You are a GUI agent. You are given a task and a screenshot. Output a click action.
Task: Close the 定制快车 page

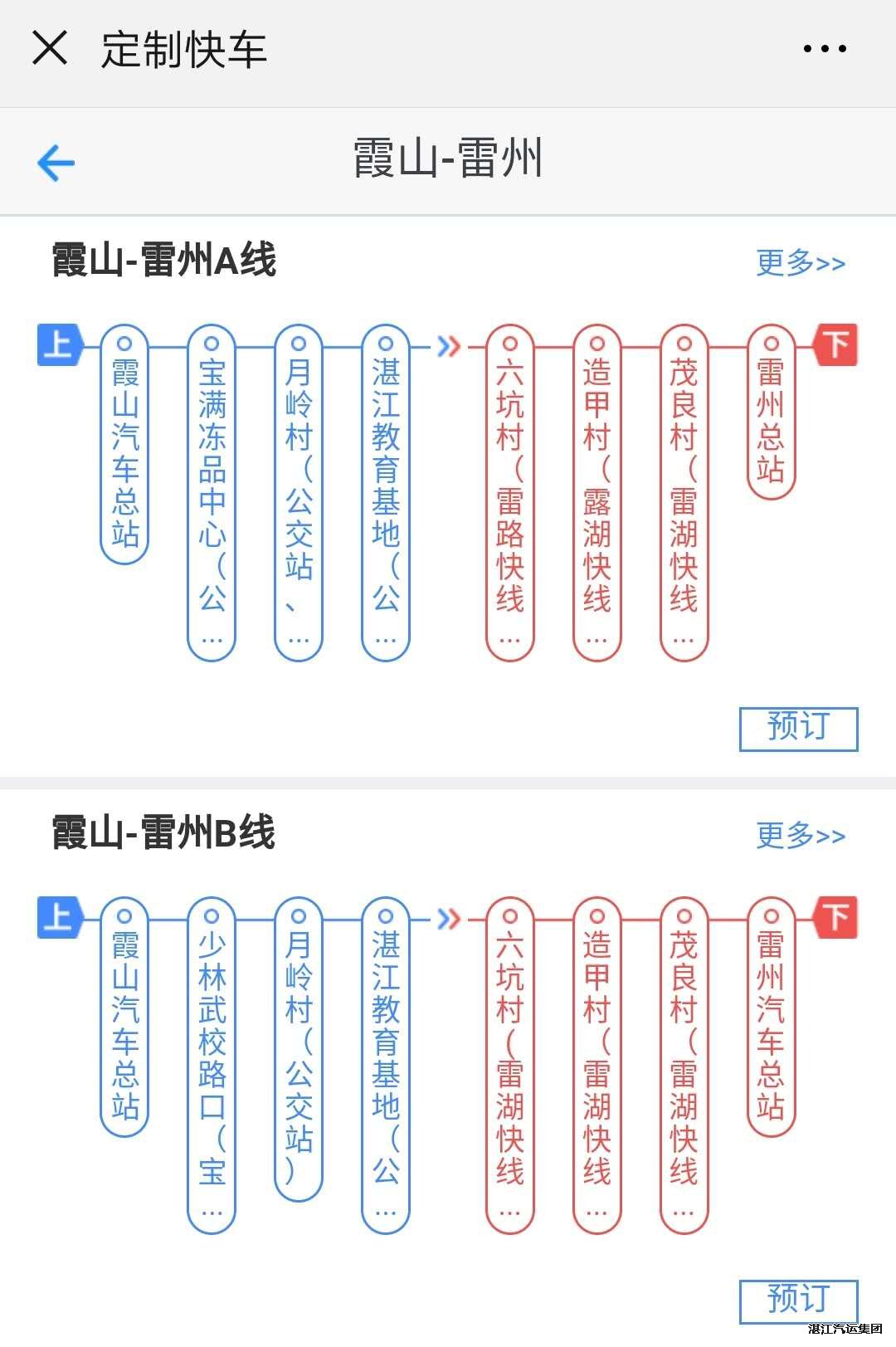click(50, 48)
